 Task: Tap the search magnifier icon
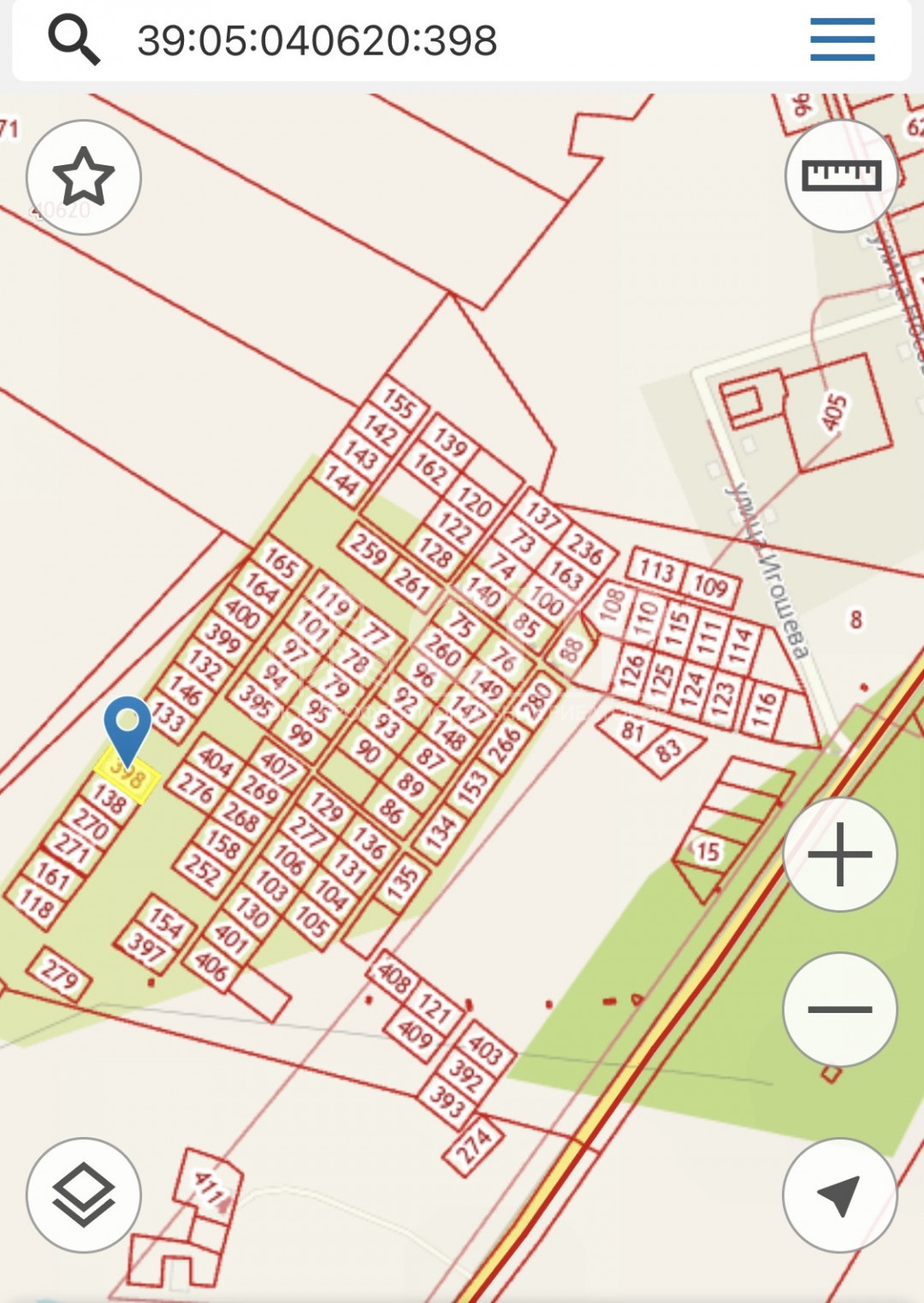click(x=74, y=40)
